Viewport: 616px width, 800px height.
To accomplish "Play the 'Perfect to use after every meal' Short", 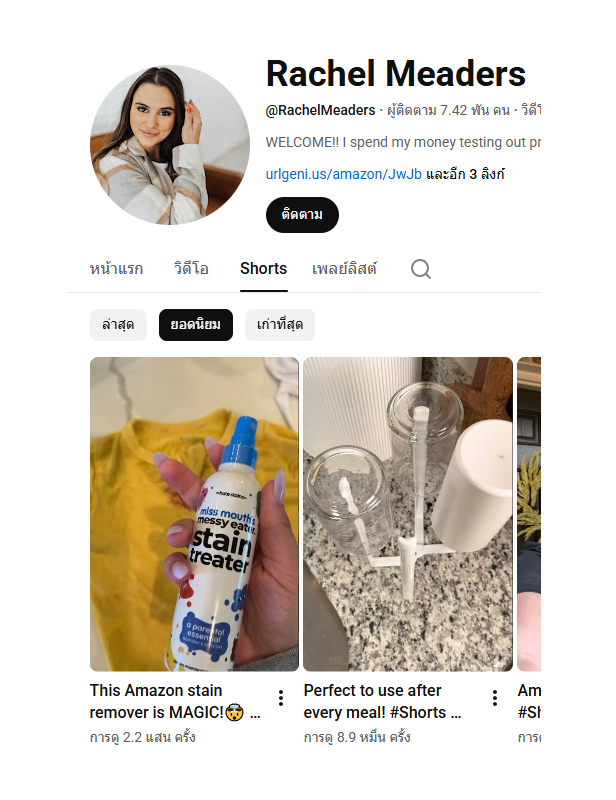I will pos(408,513).
